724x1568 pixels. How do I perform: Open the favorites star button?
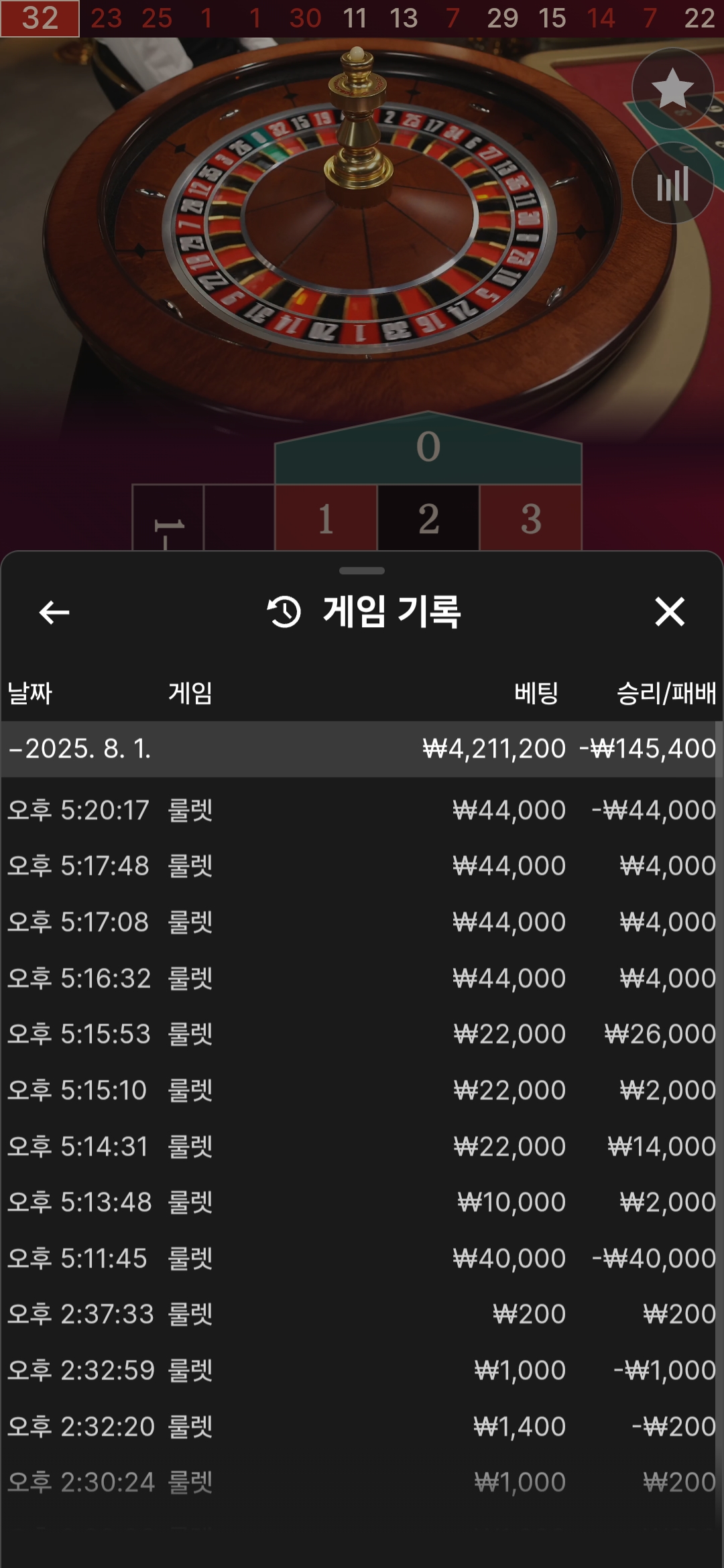pos(672,88)
